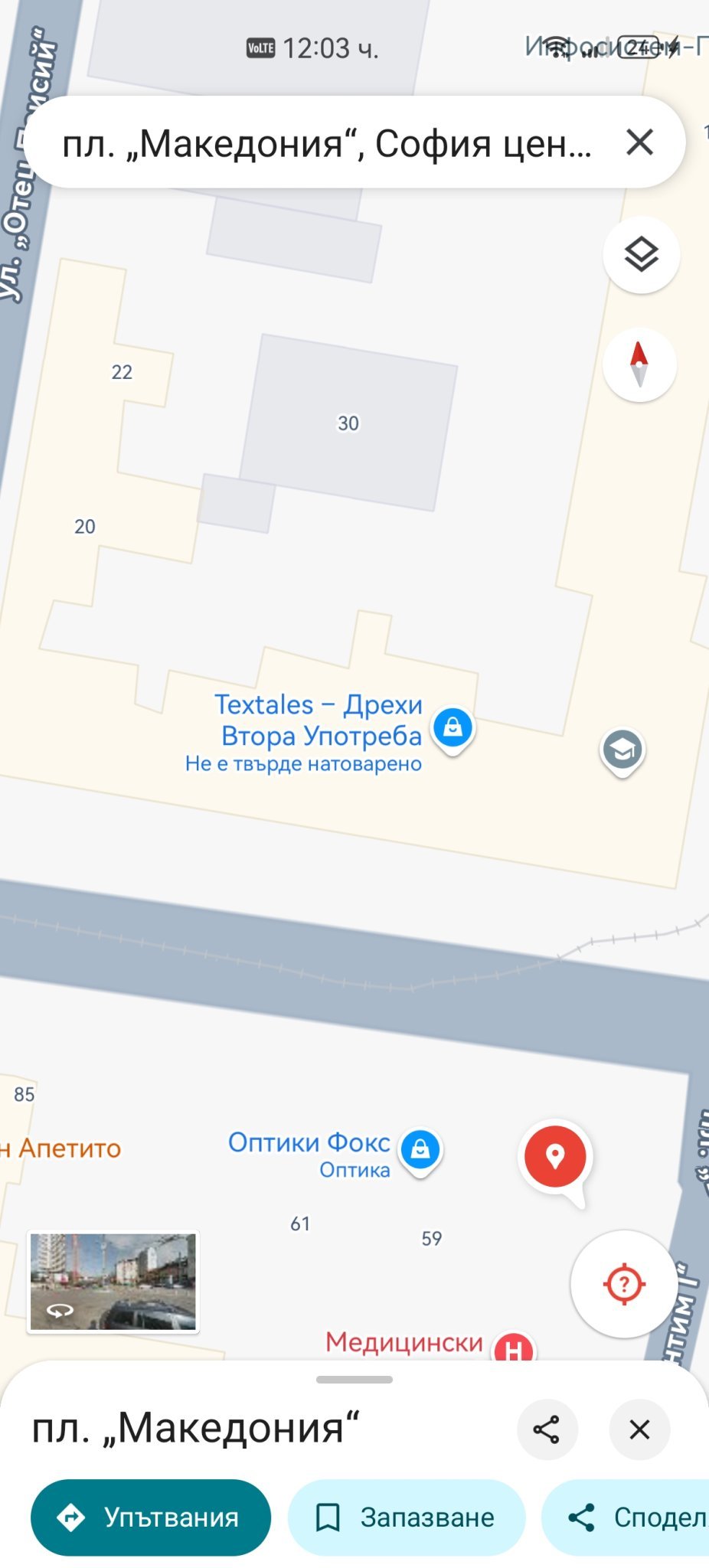This screenshot has width=709, height=1568.
Task: Open Оптики Фокс place marker
Action: 420,1149
